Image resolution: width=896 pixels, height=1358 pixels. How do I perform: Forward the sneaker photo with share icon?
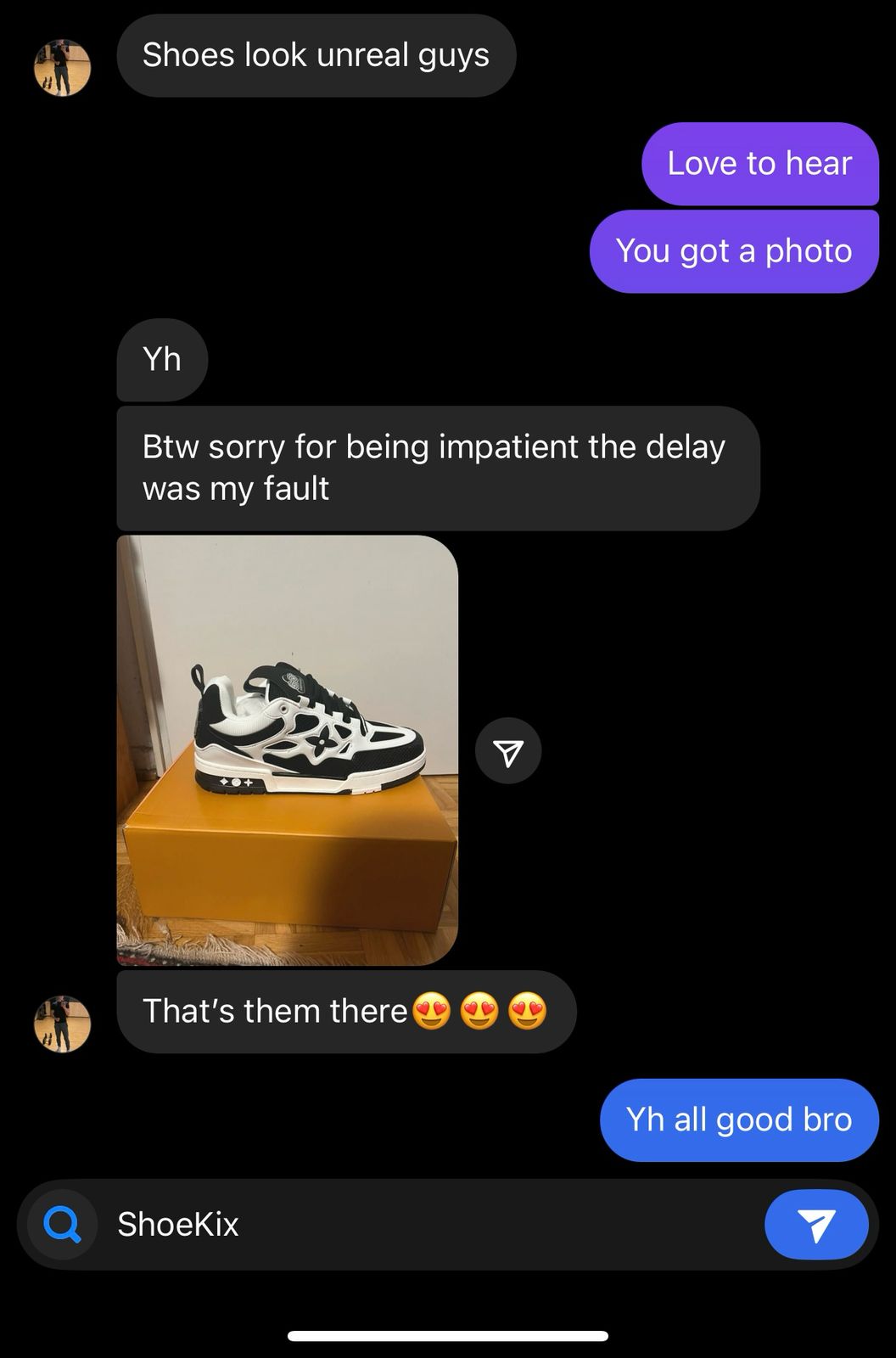pos(507,751)
